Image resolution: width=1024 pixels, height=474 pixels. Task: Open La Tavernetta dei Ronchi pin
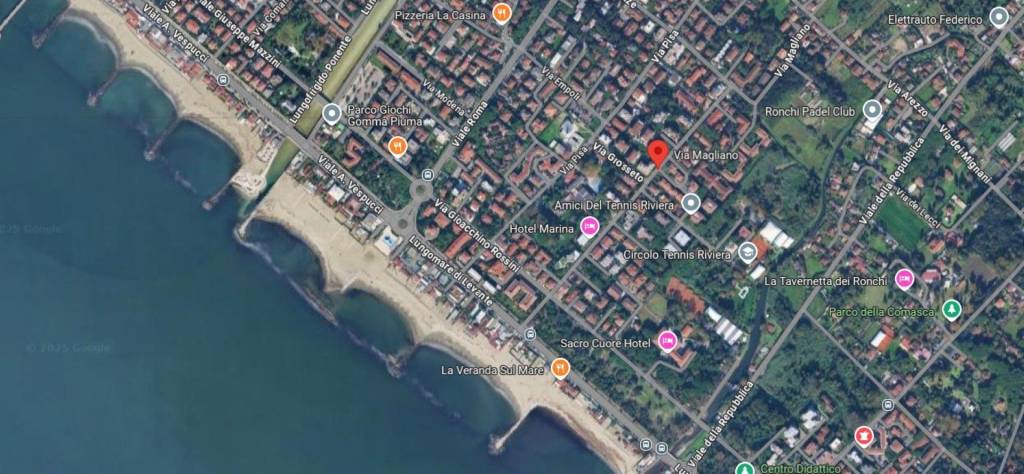point(905,279)
